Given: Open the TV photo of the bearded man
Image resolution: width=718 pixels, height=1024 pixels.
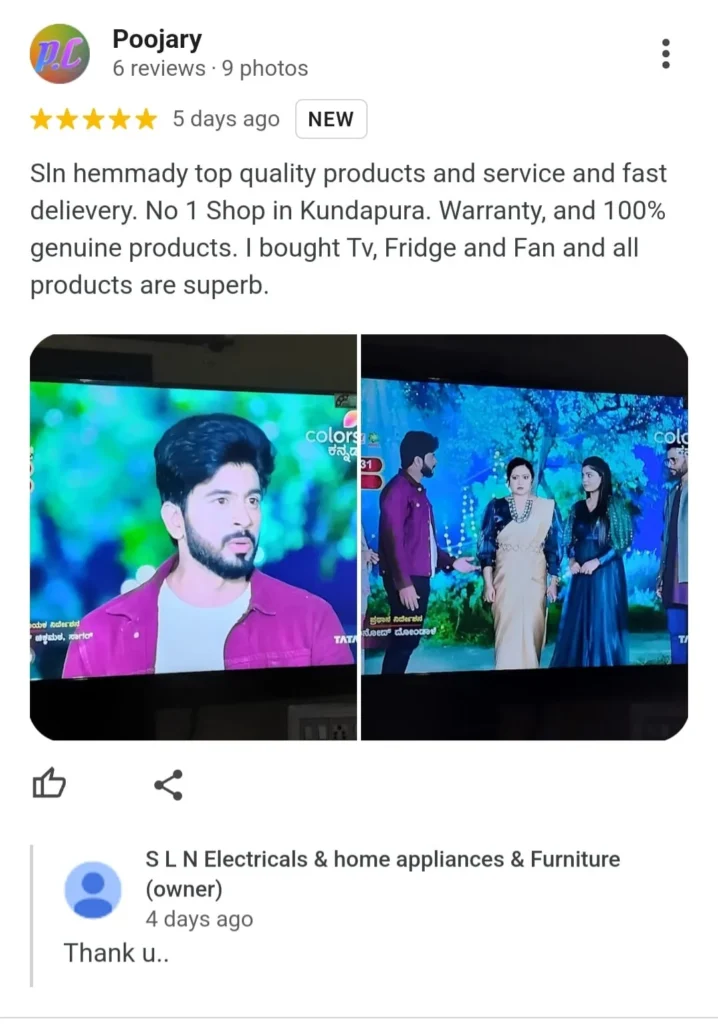Looking at the screenshot, I should click(x=193, y=537).
